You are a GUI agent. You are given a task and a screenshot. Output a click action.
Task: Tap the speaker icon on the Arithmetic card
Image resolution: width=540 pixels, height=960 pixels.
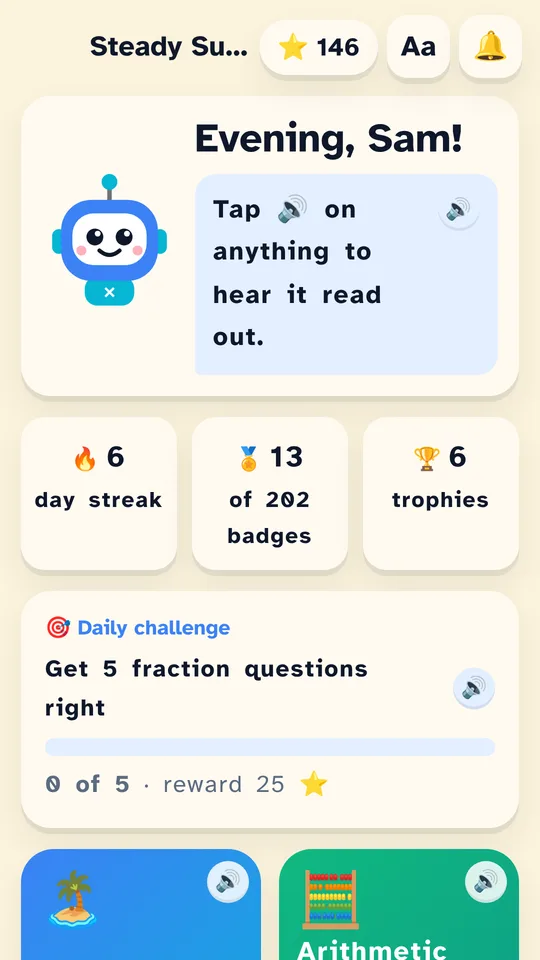[x=486, y=882]
